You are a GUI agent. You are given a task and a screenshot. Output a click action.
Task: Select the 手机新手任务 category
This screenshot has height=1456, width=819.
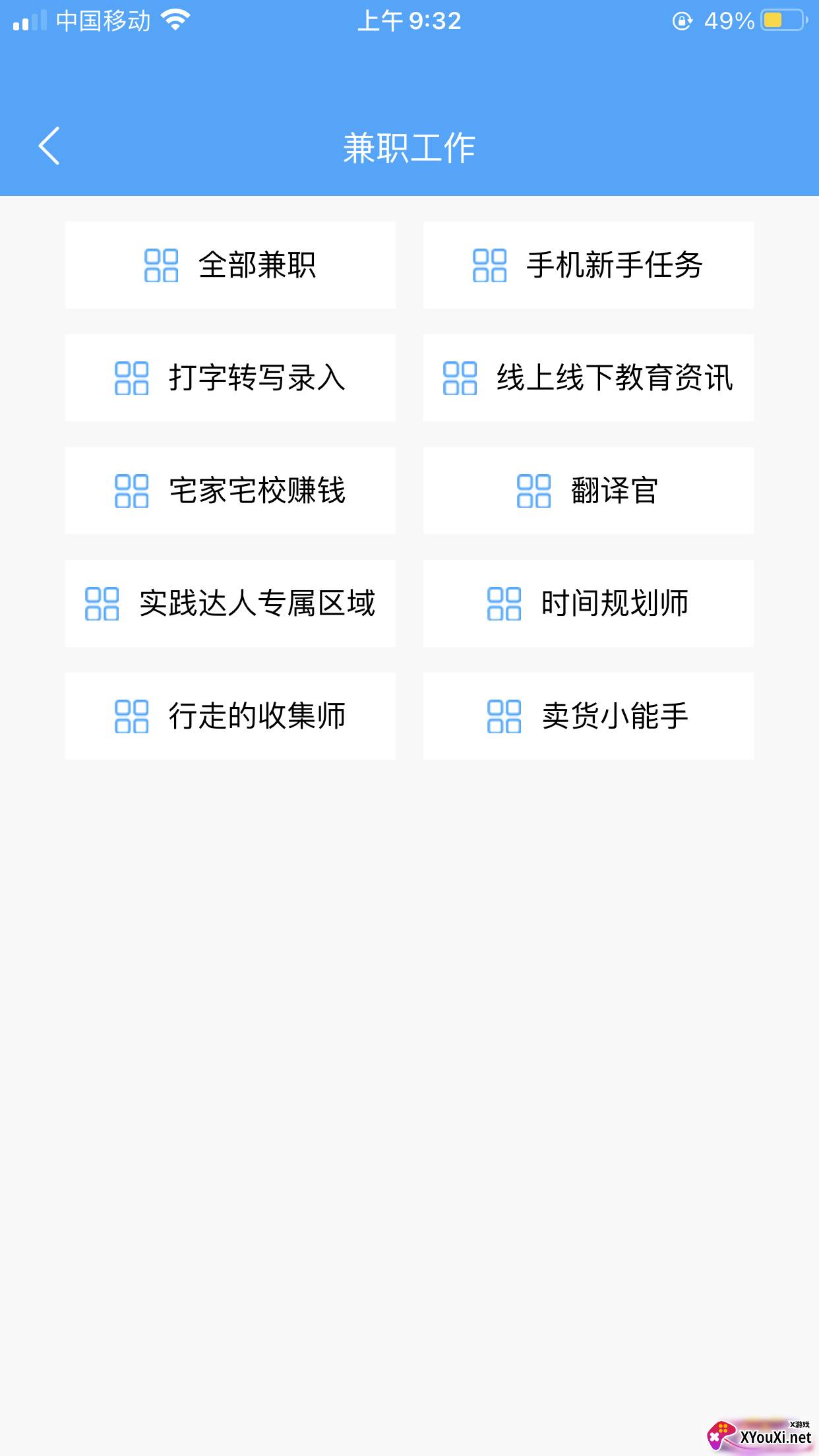tap(588, 265)
